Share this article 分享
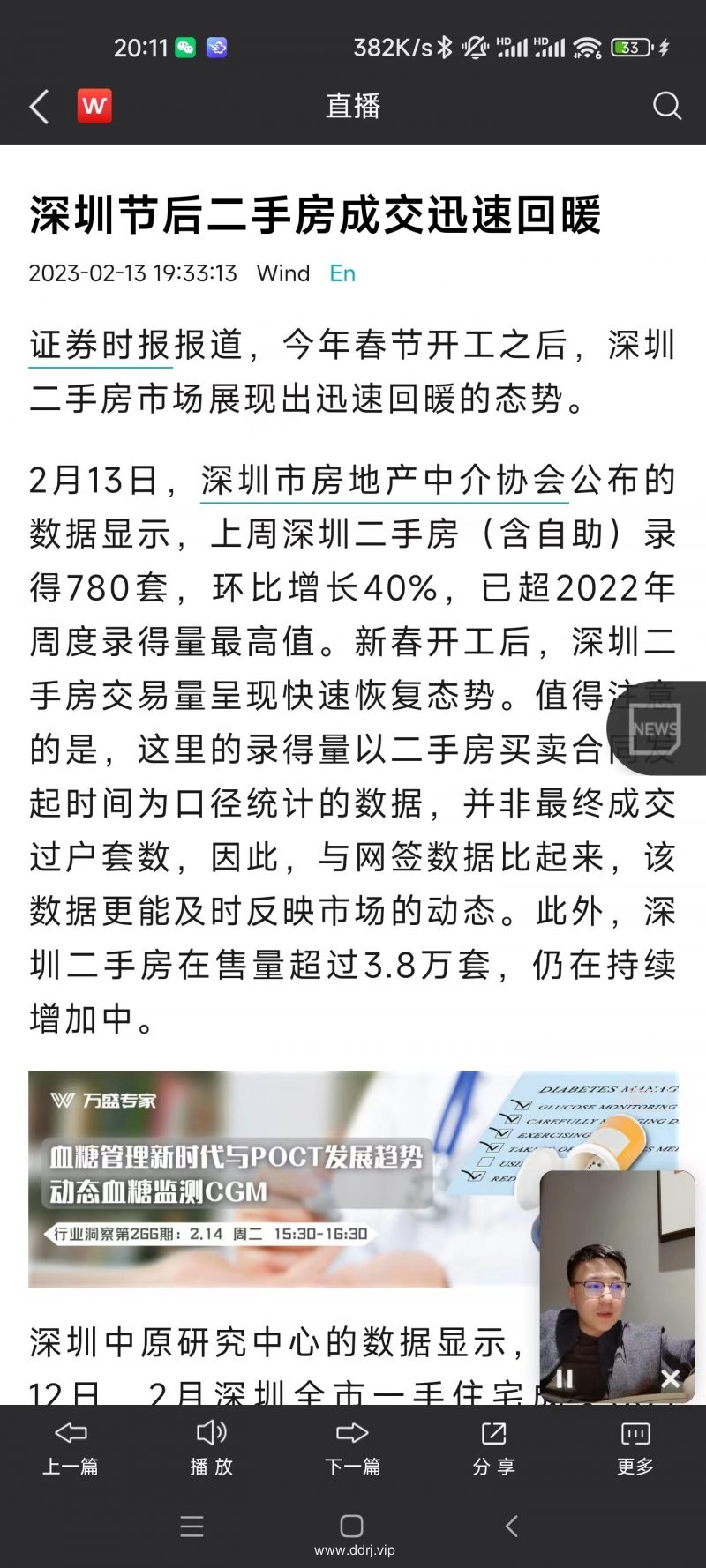 (493, 1448)
